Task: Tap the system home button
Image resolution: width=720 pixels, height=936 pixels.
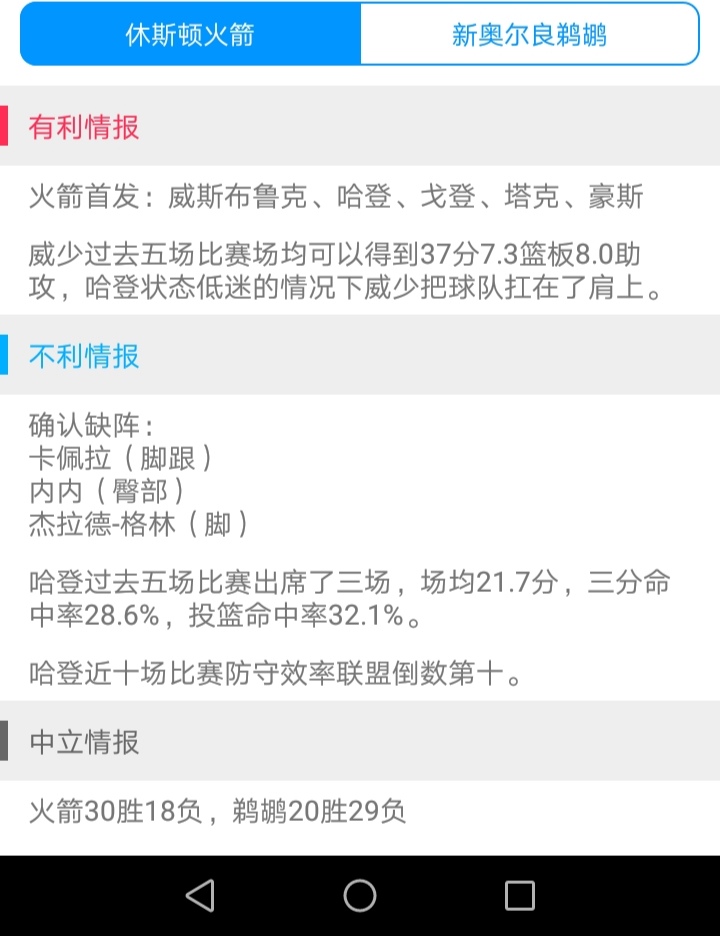Action: tap(360, 895)
